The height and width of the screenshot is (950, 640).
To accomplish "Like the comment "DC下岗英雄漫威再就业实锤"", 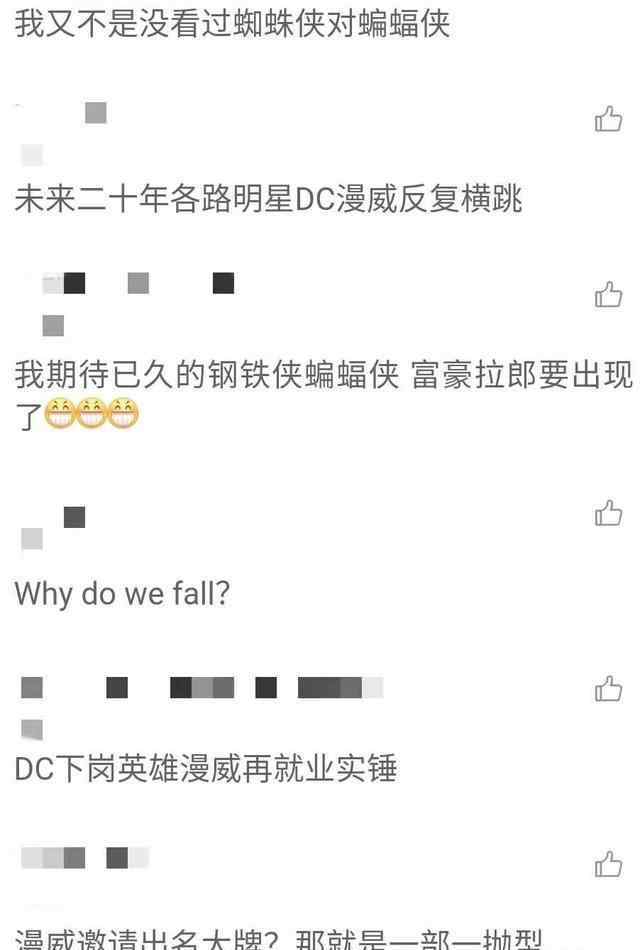I will pyautogui.click(x=608, y=688).
